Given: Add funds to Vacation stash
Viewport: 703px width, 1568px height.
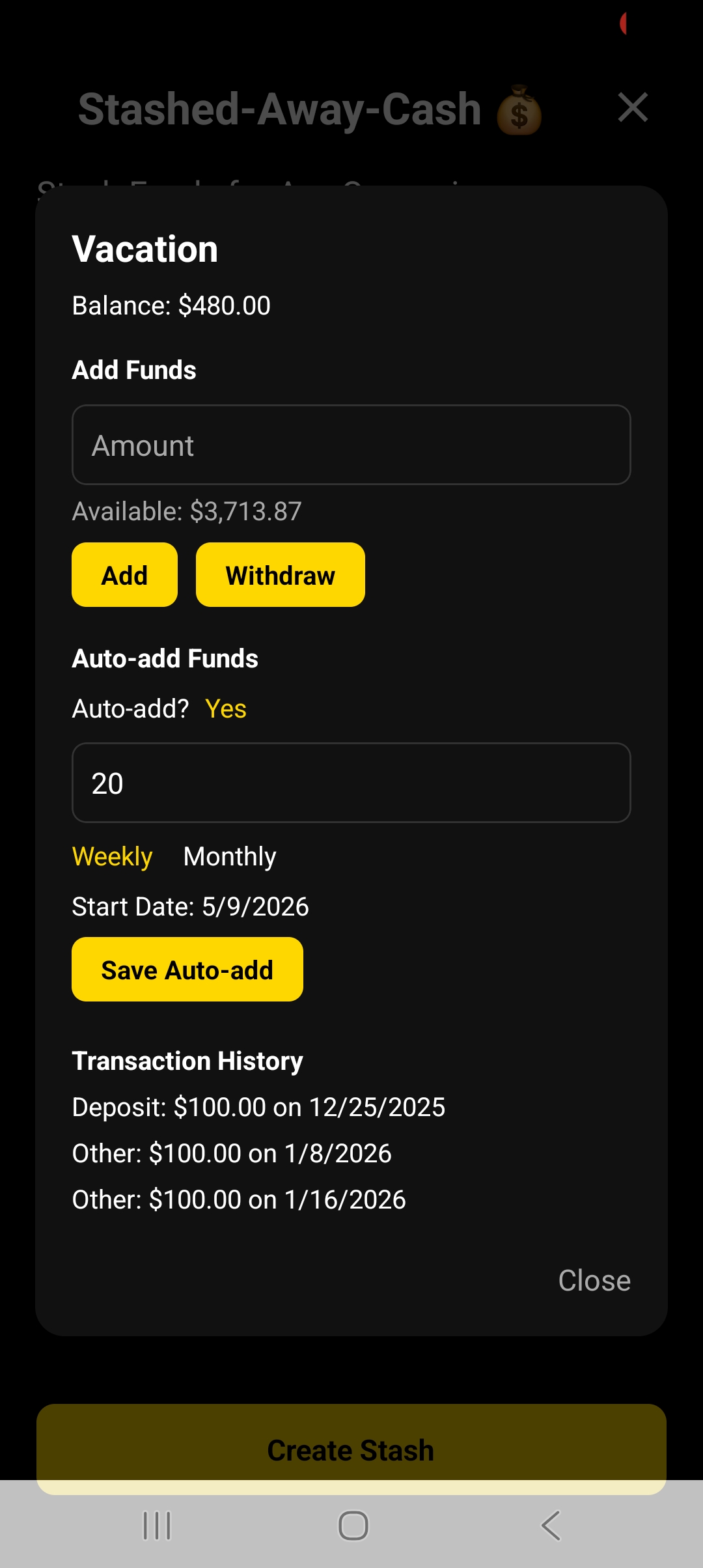Looking at the screenshot, I should (x=124, y=575).
